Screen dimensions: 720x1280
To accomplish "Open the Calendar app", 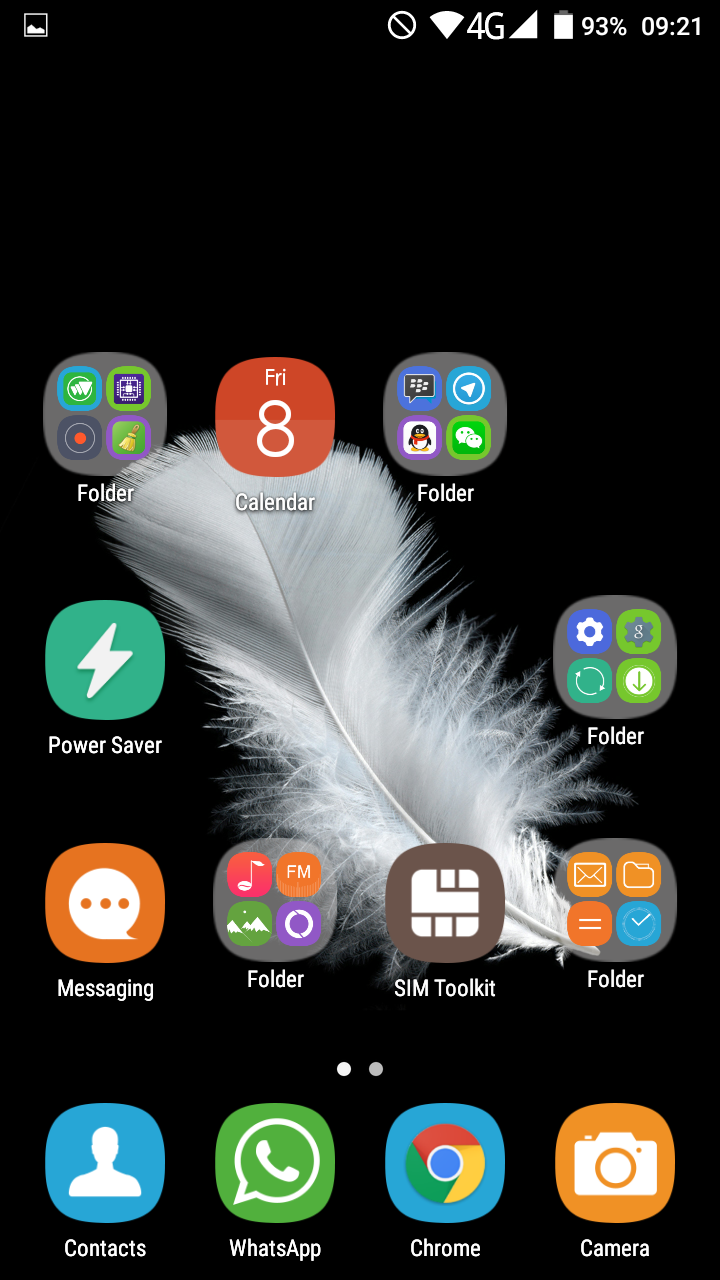I will (x=275, y=418).
